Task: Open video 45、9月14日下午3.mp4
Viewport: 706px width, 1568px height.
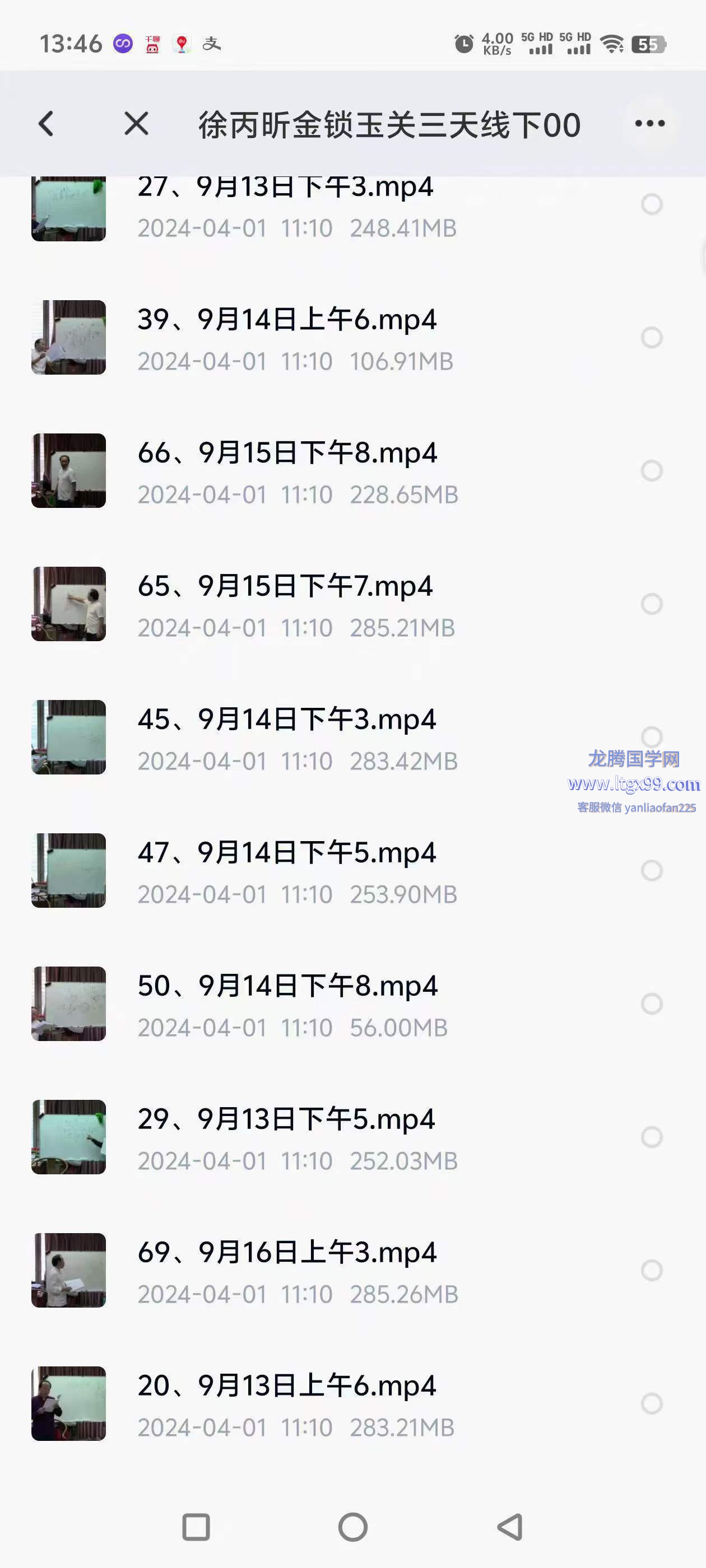Action: 286,720
